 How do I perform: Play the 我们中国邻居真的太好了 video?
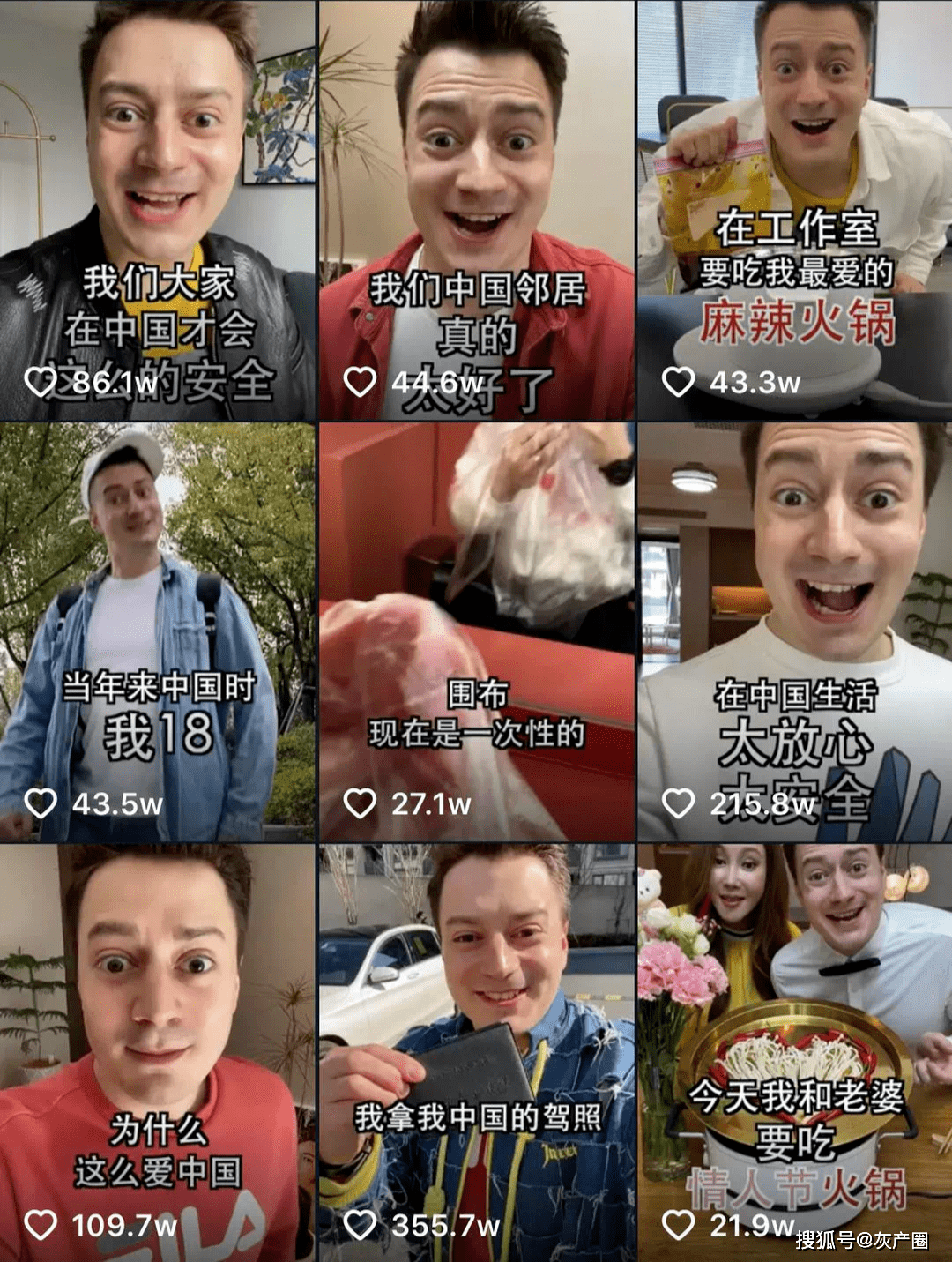click(476, 210)
